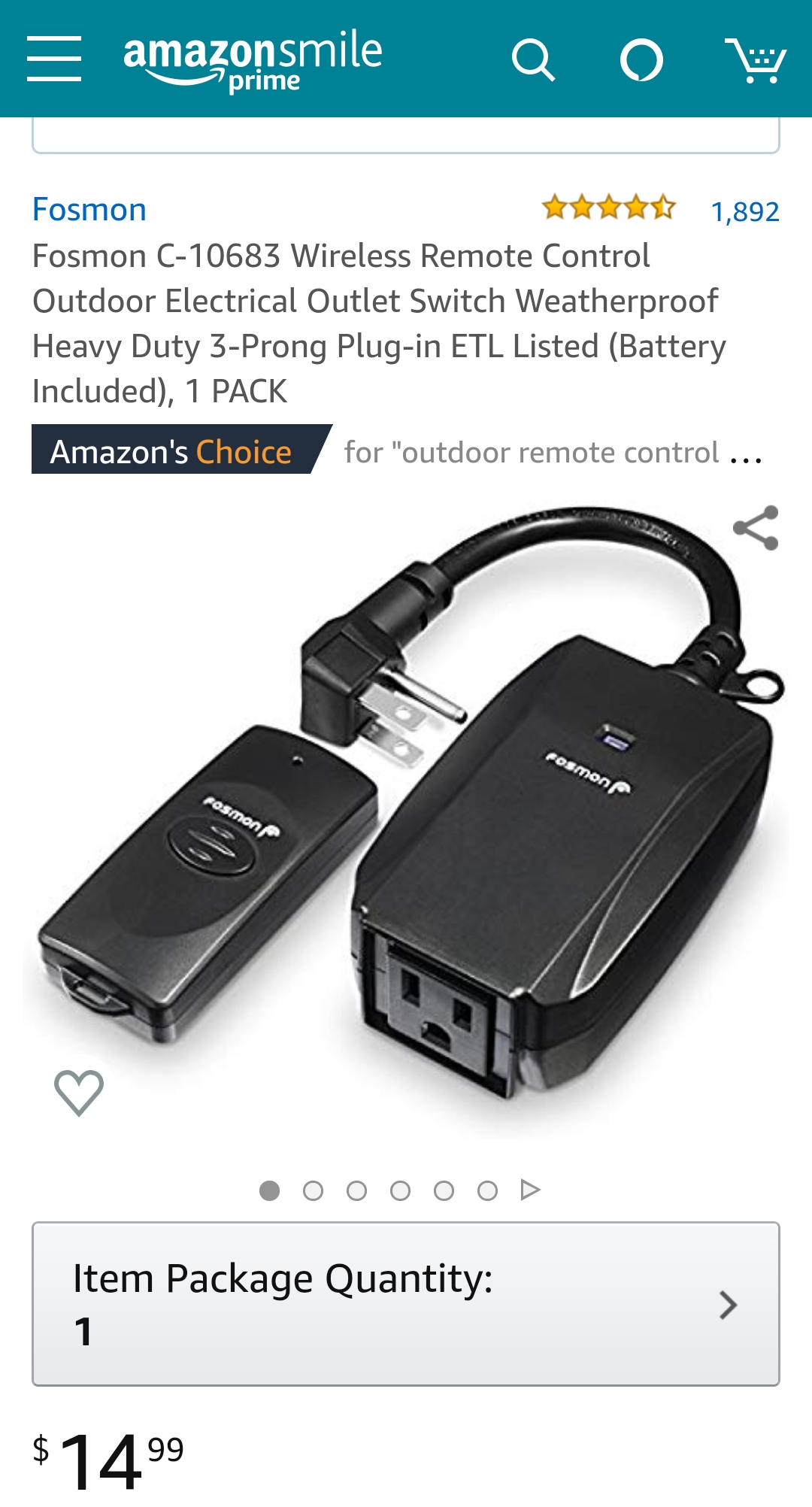
Task: Play the product video indicator
Action: pos(530,1190)
